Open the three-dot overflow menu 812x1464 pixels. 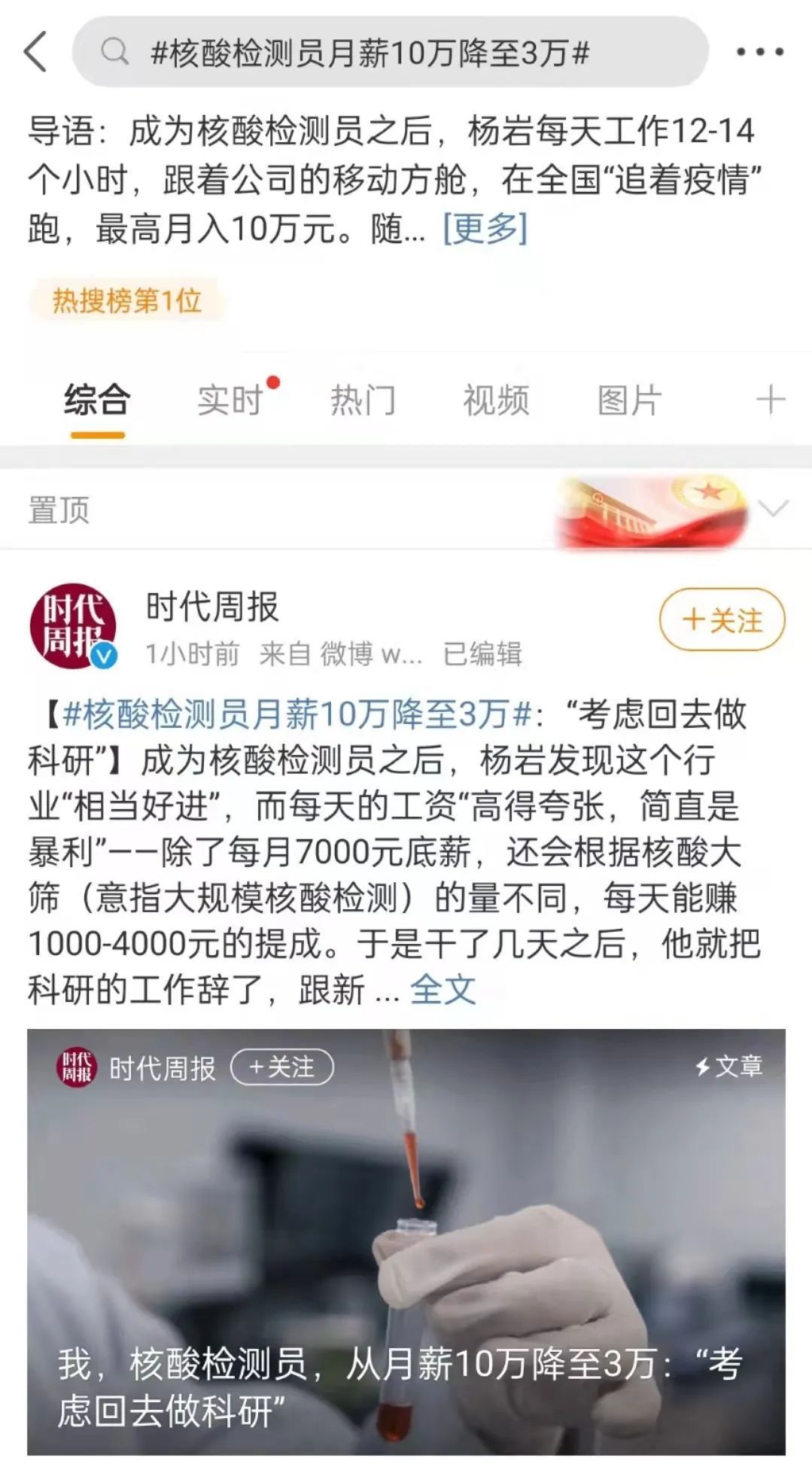[759, 52]
